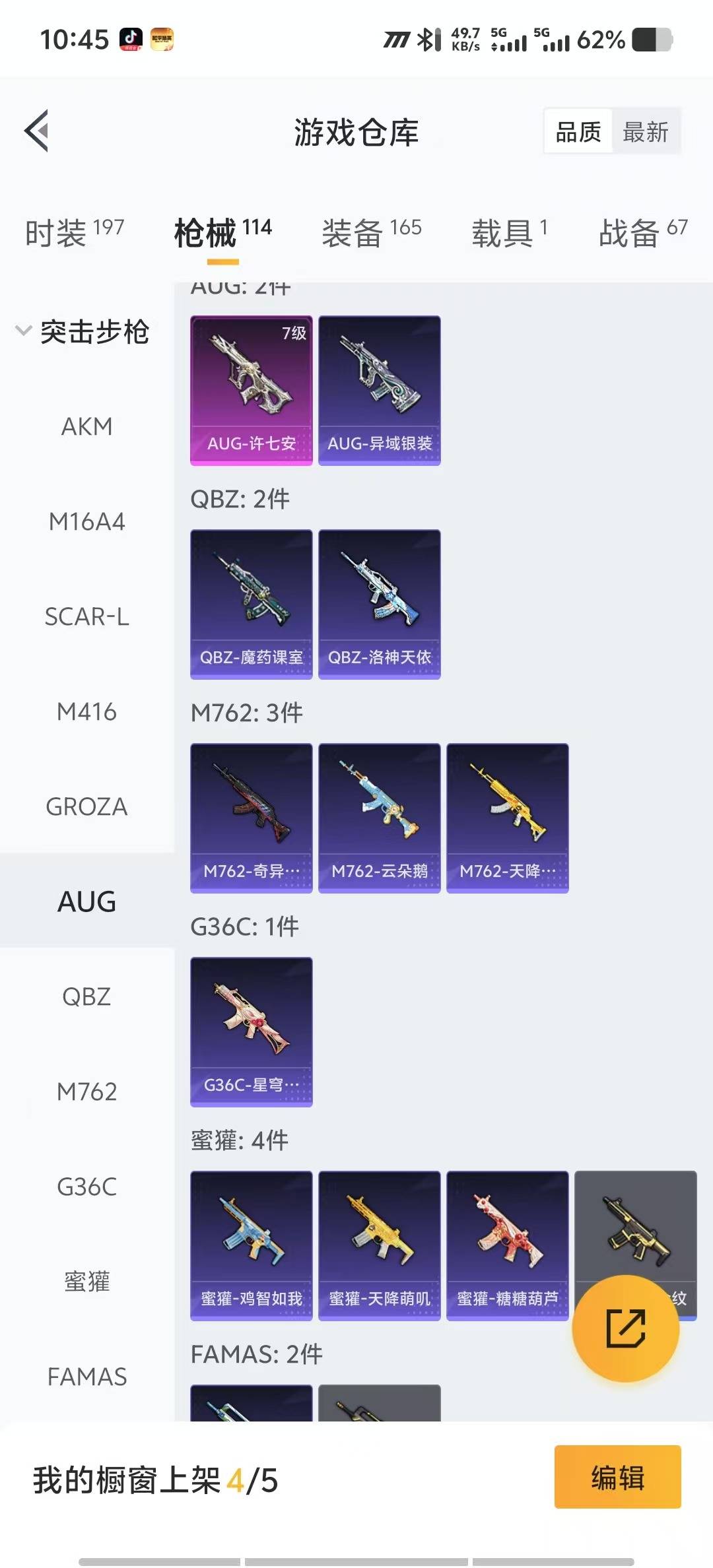Select GROZA in the sidebar

pos(86,807)
